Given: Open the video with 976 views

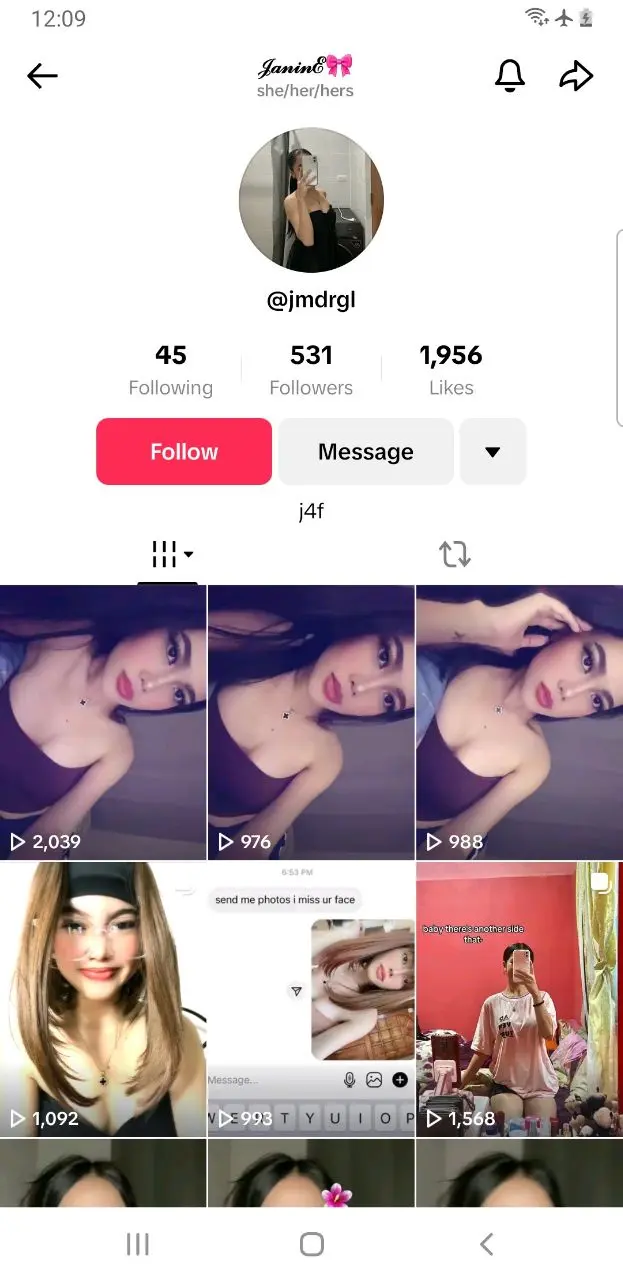Looking at the screenshot, I should [x=311, y=723].
